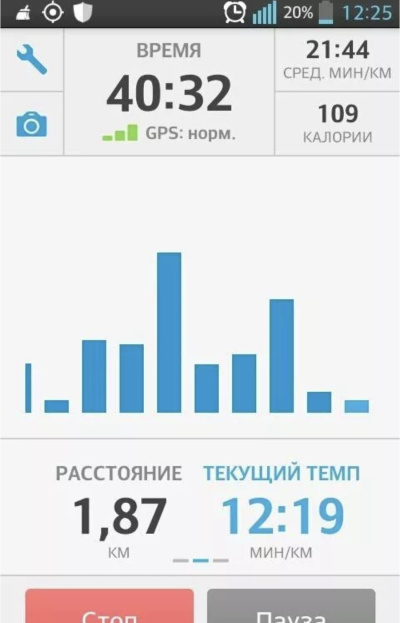Open the wrench settings icon
Viewport: 400px width, 623px height.
(32, 60)
